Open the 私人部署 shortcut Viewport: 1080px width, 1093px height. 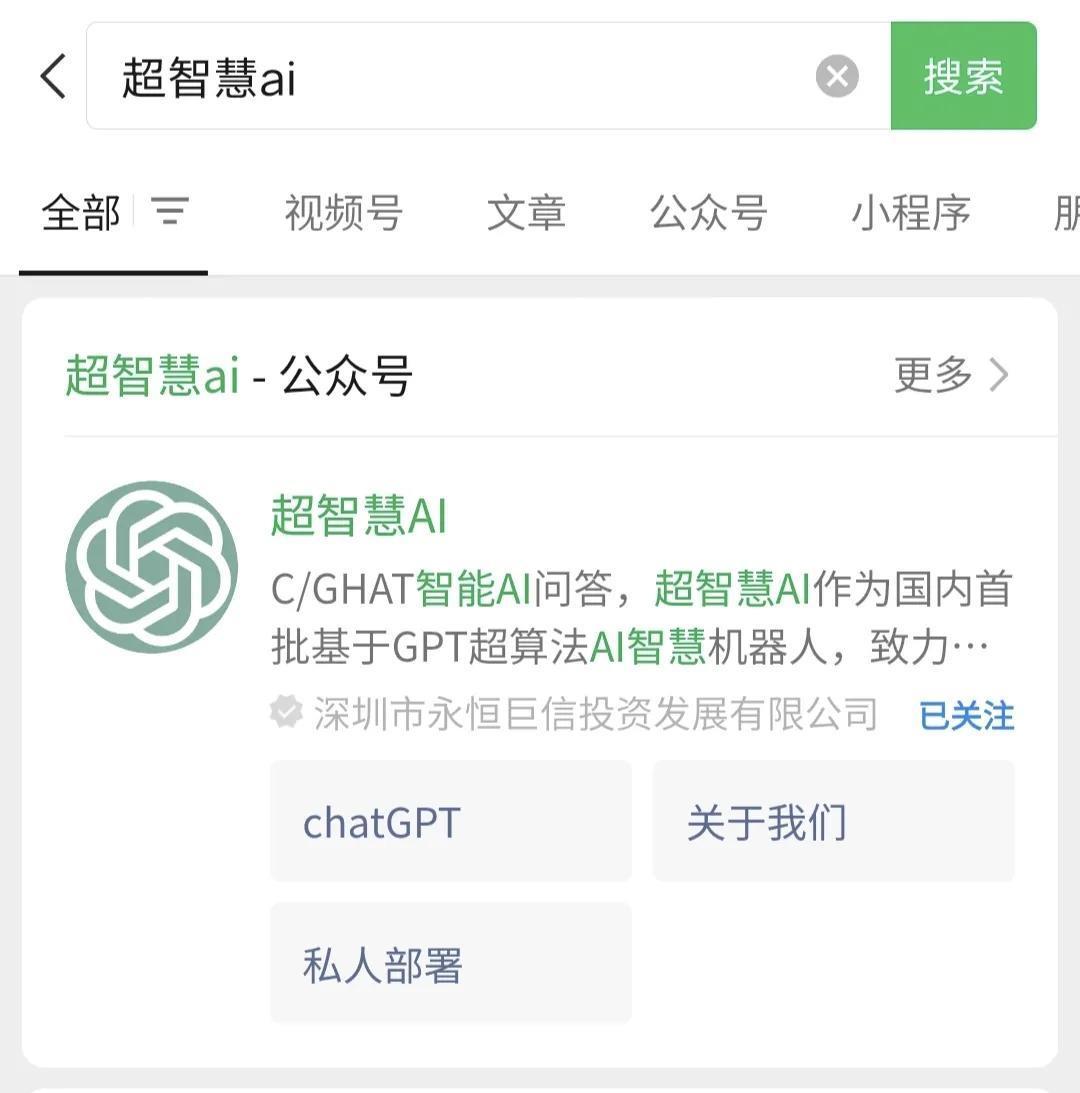pyautogui.click(x=450, y=964)
